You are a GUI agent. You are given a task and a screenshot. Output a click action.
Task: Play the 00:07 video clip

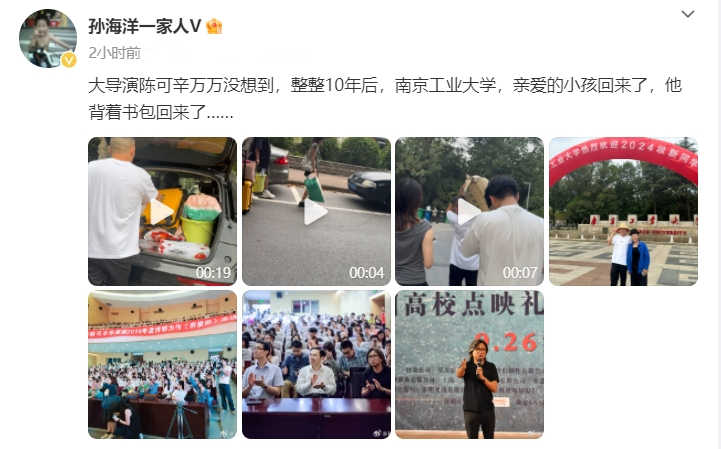click(x=469, y=211)
